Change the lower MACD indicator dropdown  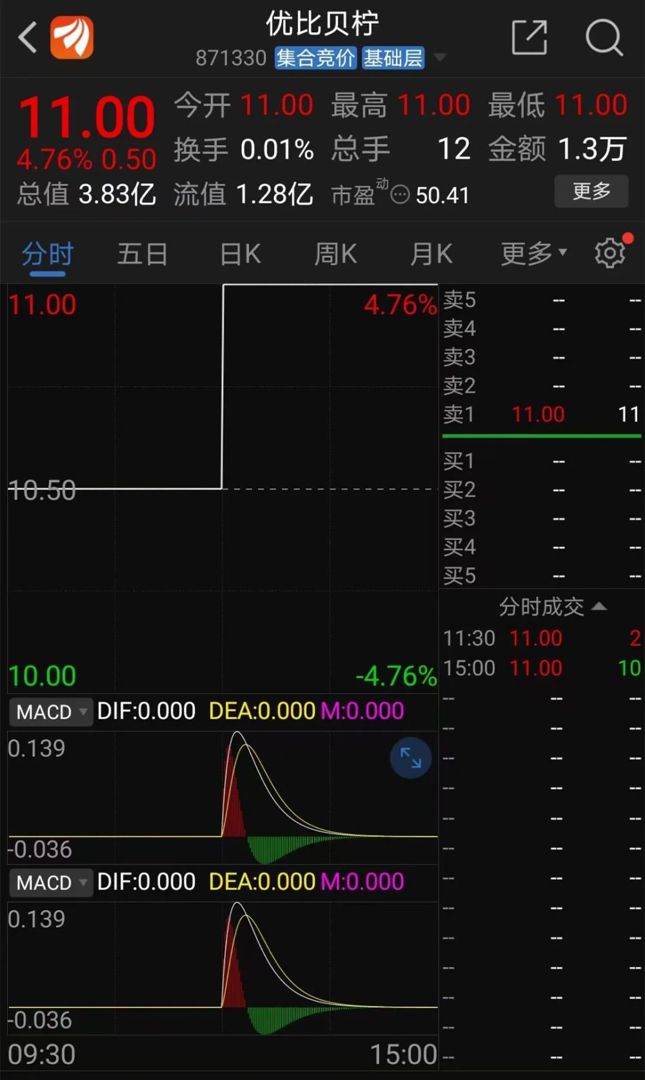(51, 882)
